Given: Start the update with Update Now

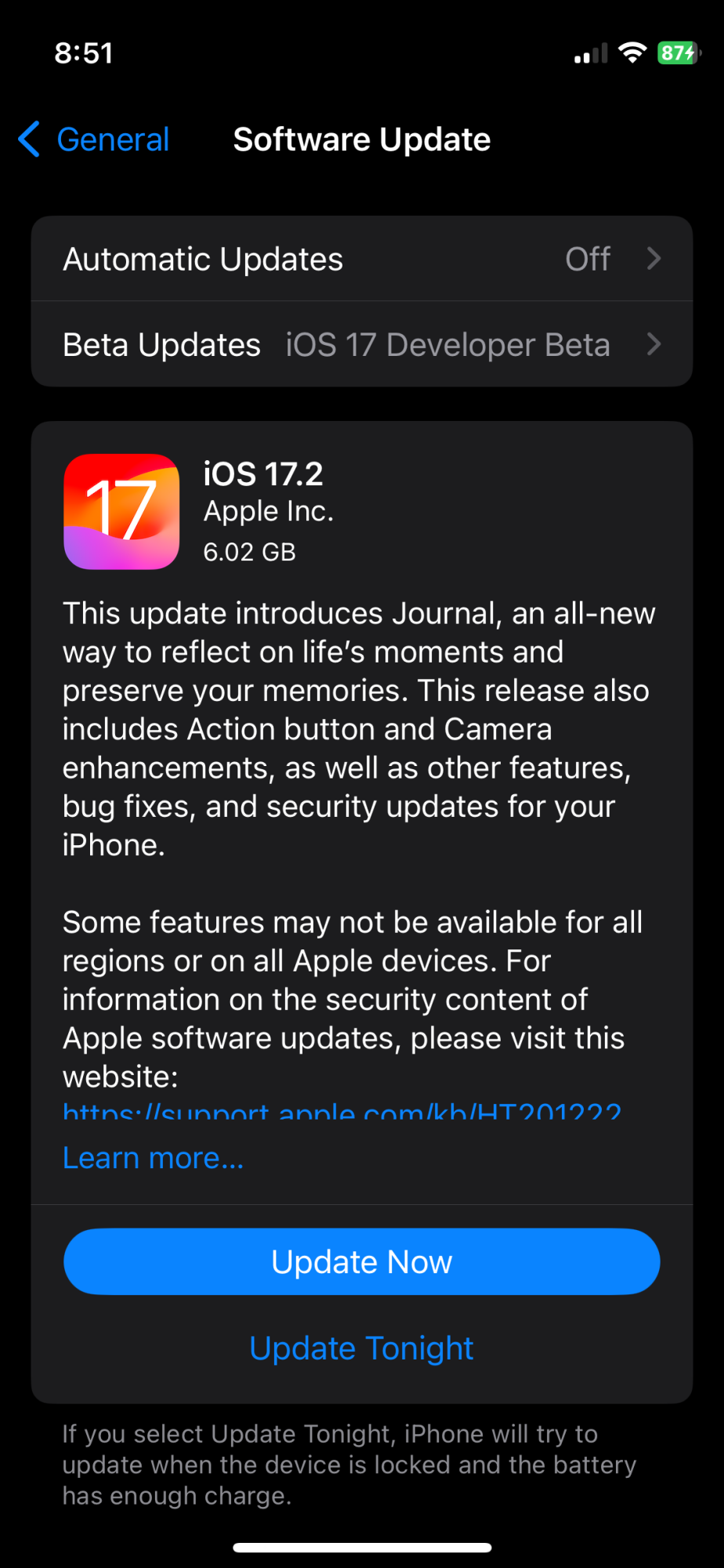Looking at the screenshot, I should (361, 1261).
